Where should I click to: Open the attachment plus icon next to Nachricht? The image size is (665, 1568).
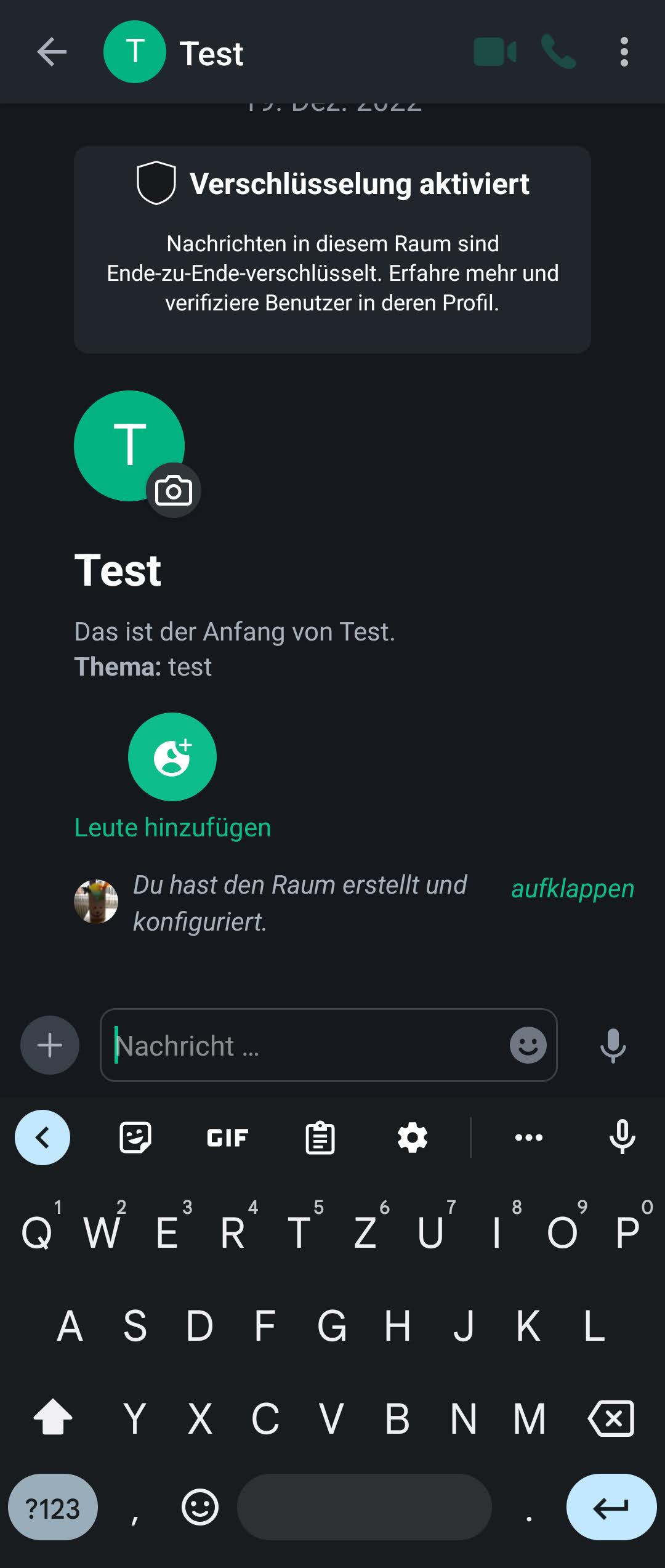49,1045
